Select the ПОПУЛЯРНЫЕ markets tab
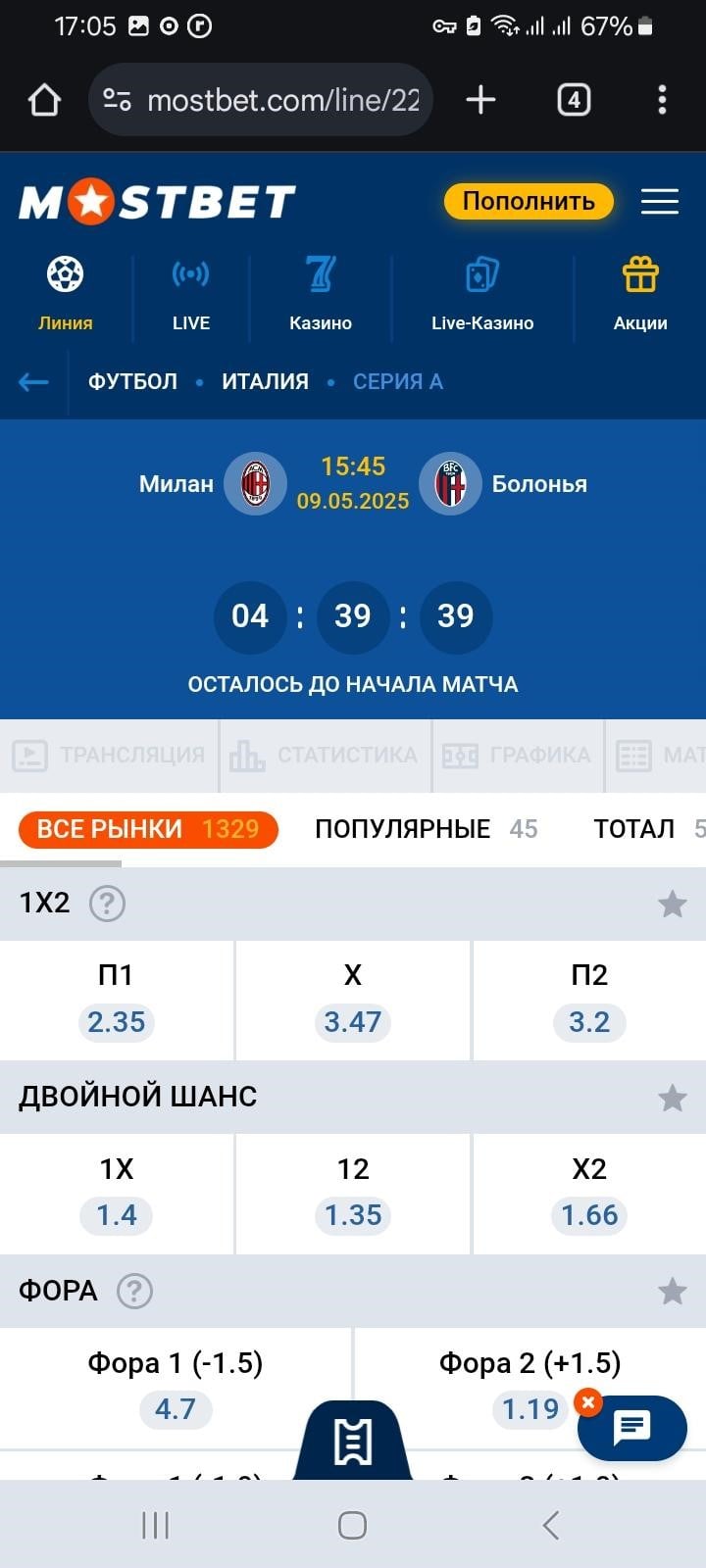Viewport: 706px width, 1568px height. [425, 829]
